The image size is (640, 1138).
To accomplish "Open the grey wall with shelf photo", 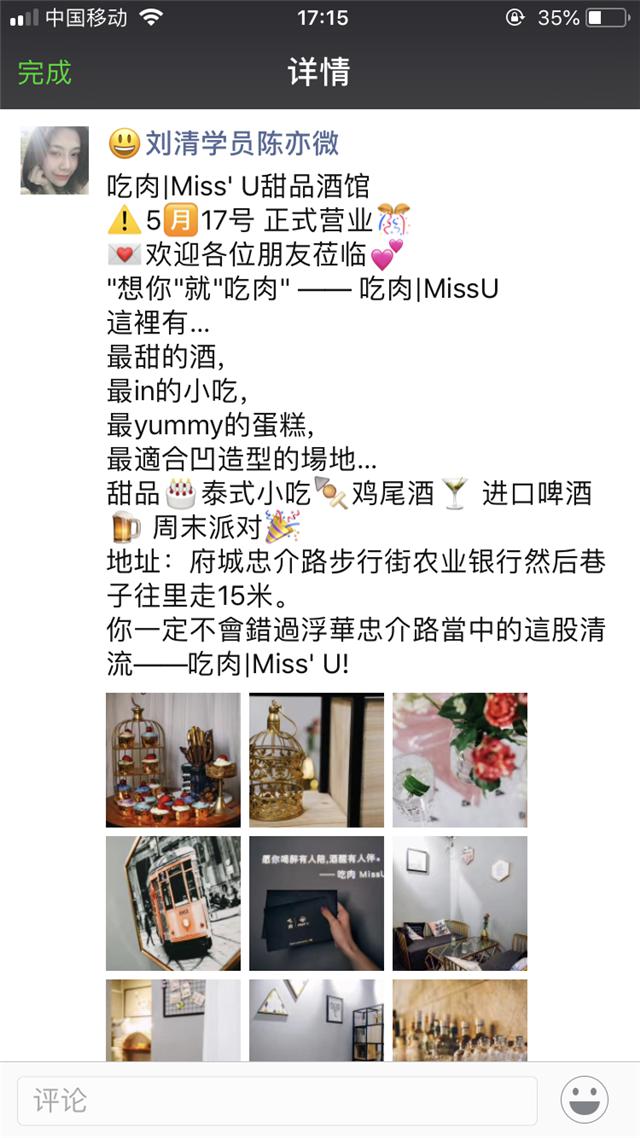I will (x=316, y=1019).
